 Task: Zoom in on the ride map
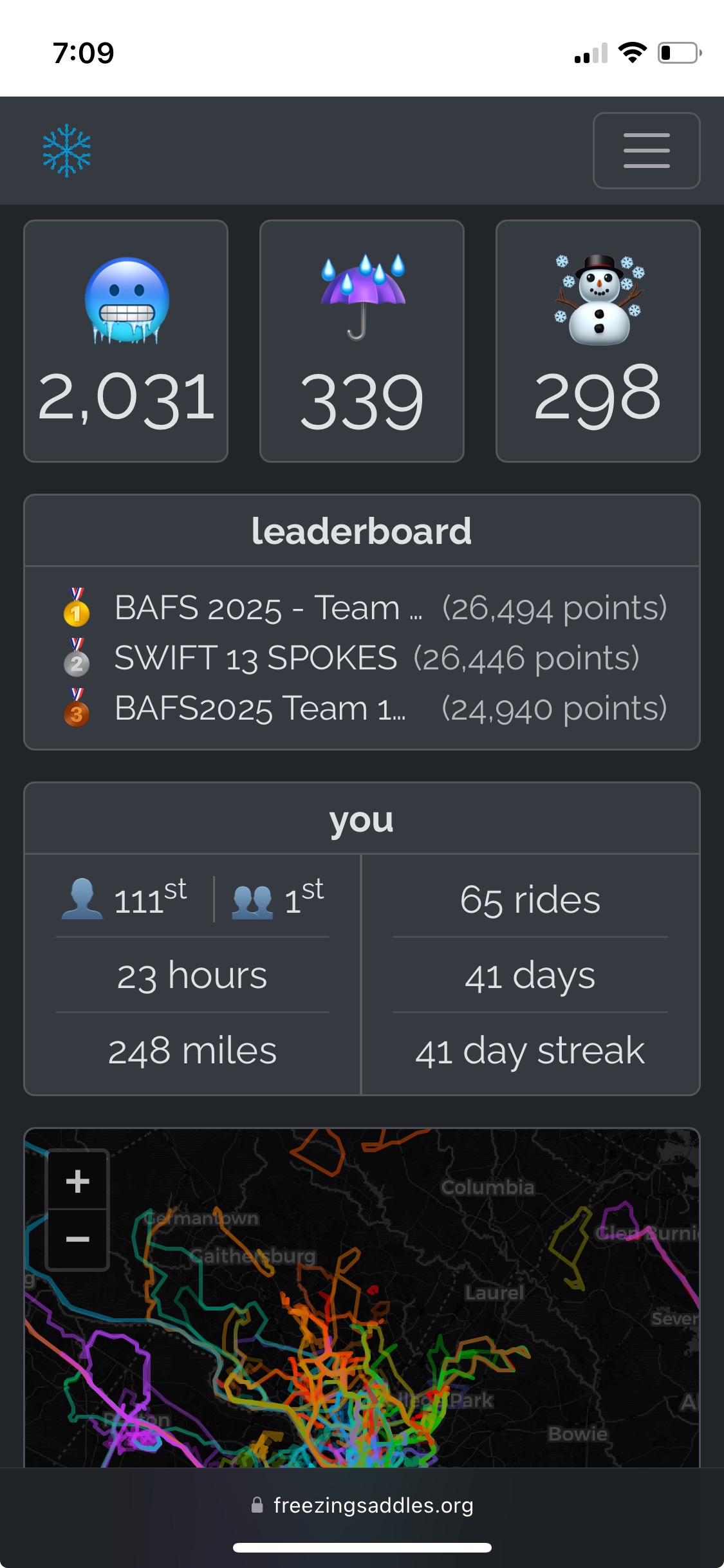pyautogui.click(x=78, y=1181)
